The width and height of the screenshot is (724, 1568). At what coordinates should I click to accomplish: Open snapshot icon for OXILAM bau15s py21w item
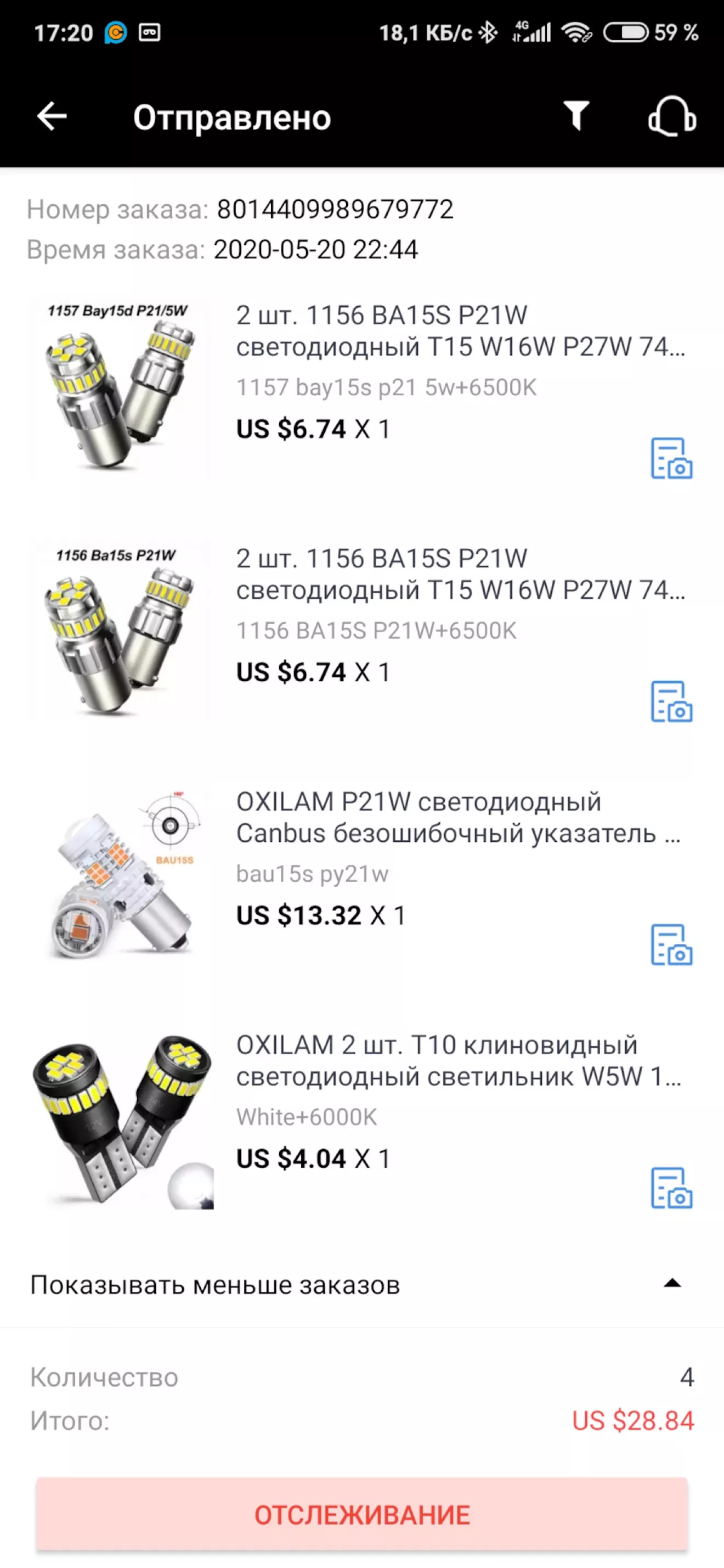671,945
